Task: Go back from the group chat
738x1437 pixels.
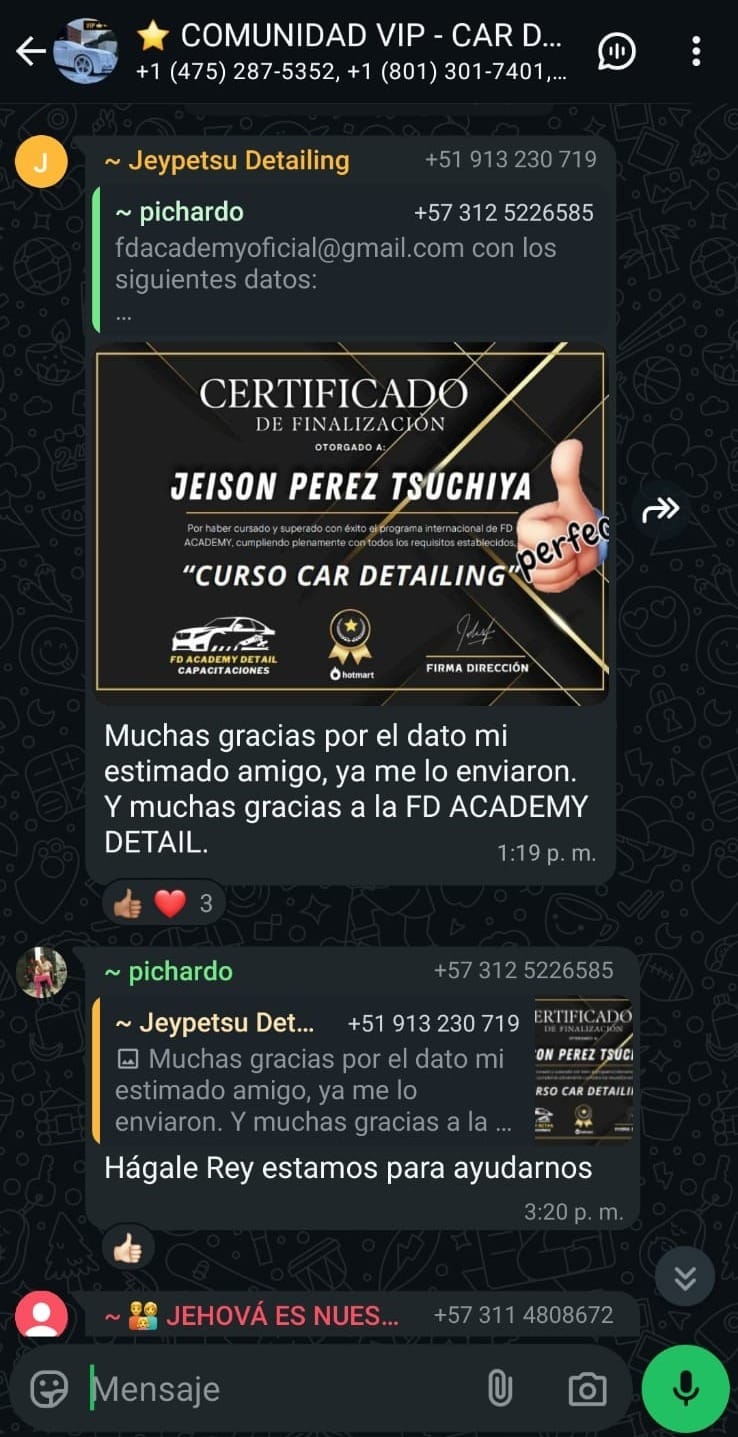Action: pos(30,51)
